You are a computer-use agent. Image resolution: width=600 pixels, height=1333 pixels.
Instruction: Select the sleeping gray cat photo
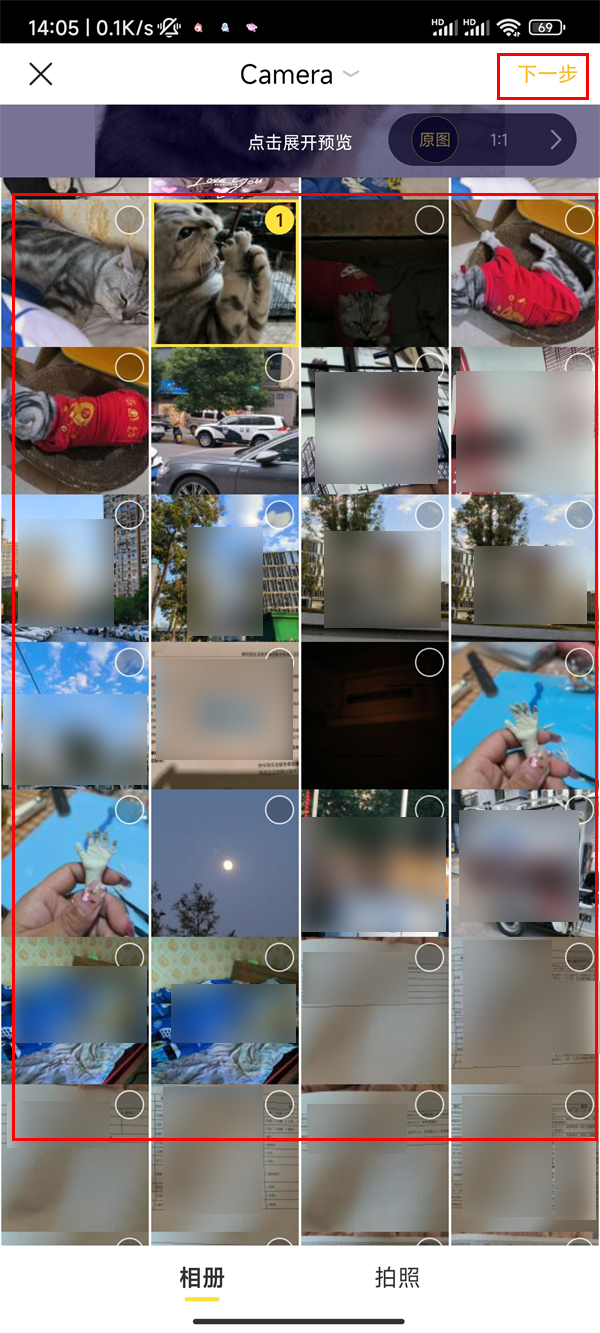(129, 220)
